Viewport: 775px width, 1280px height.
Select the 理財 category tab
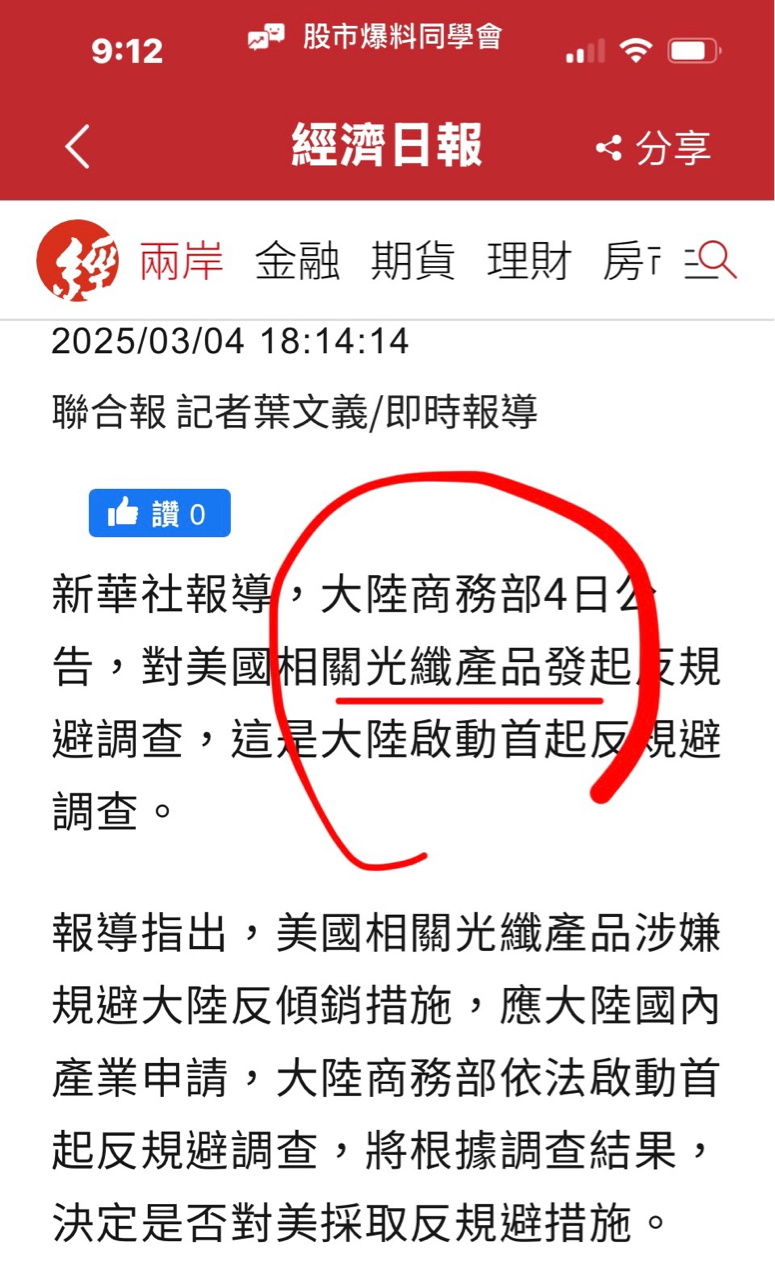[529, 261]
